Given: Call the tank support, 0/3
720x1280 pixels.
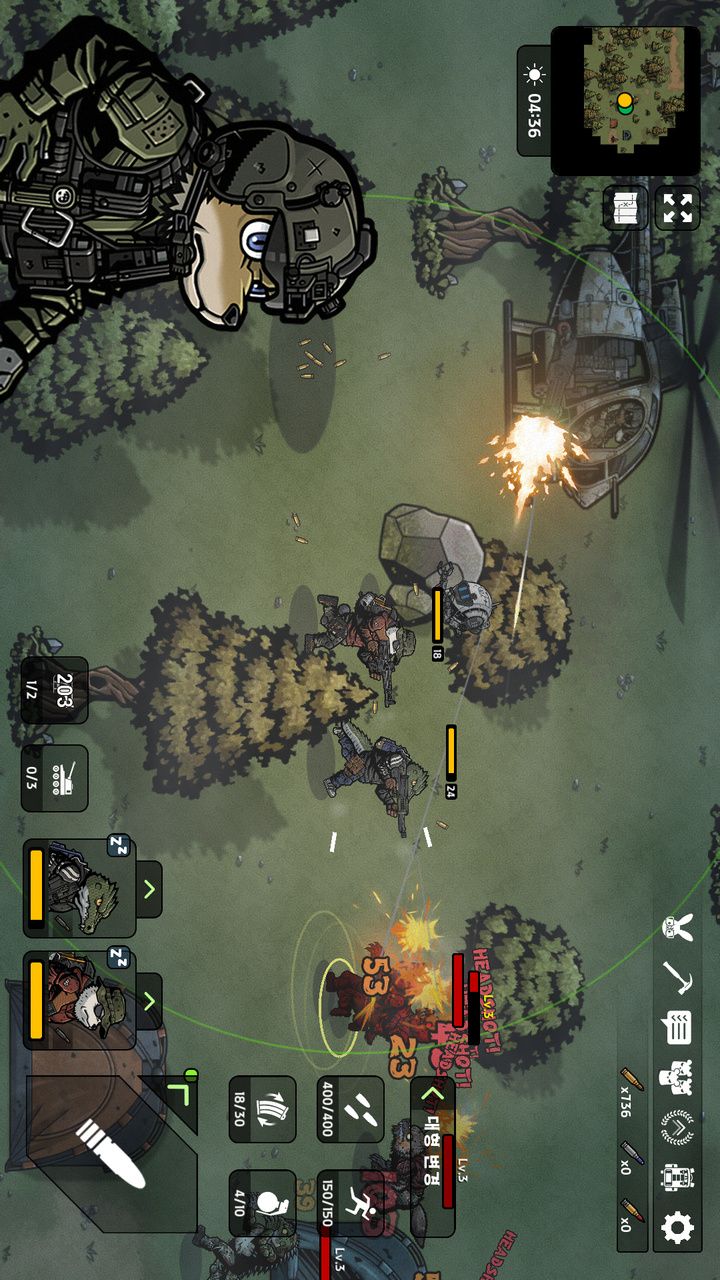Looking at the screenshot, I should tap(55, 777).
